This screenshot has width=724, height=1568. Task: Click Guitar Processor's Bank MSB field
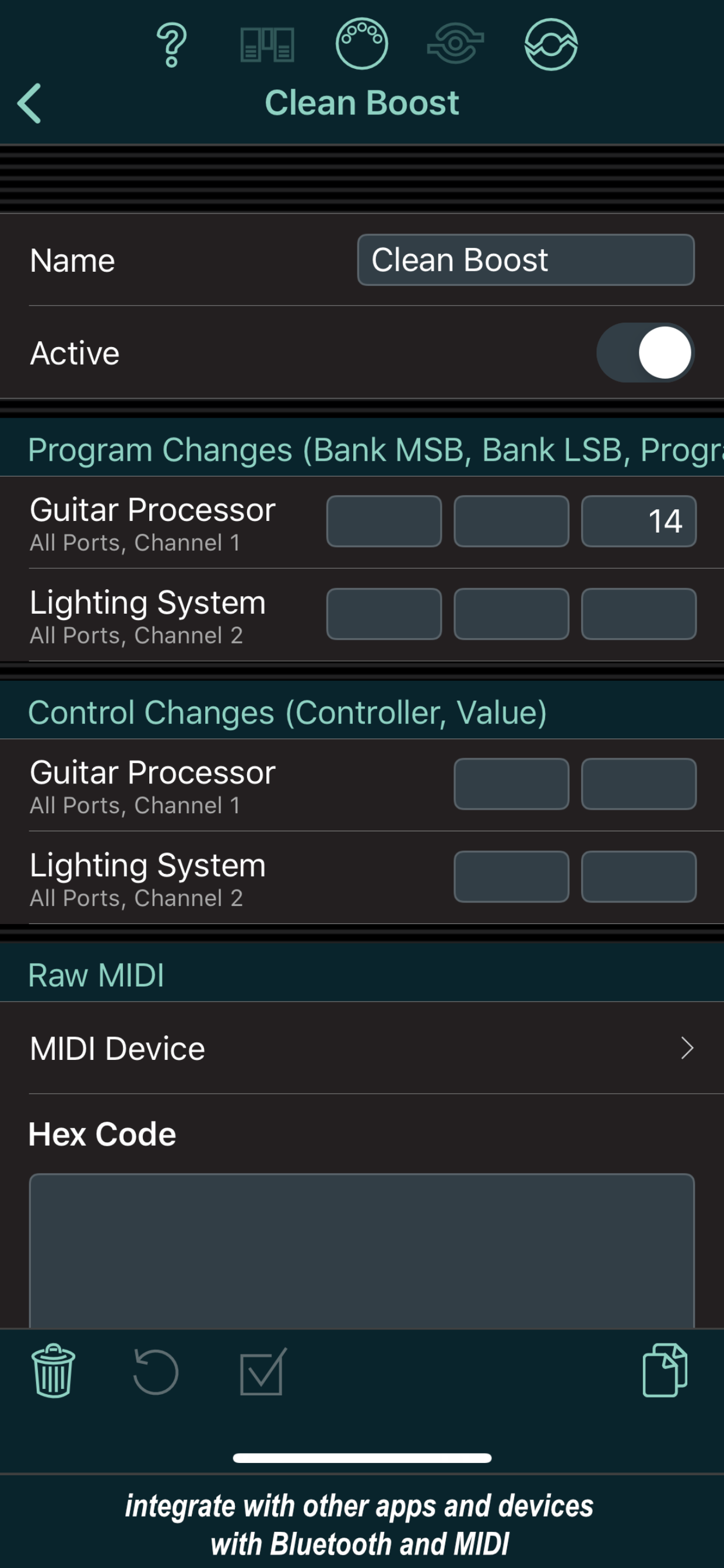click(385, 521)
